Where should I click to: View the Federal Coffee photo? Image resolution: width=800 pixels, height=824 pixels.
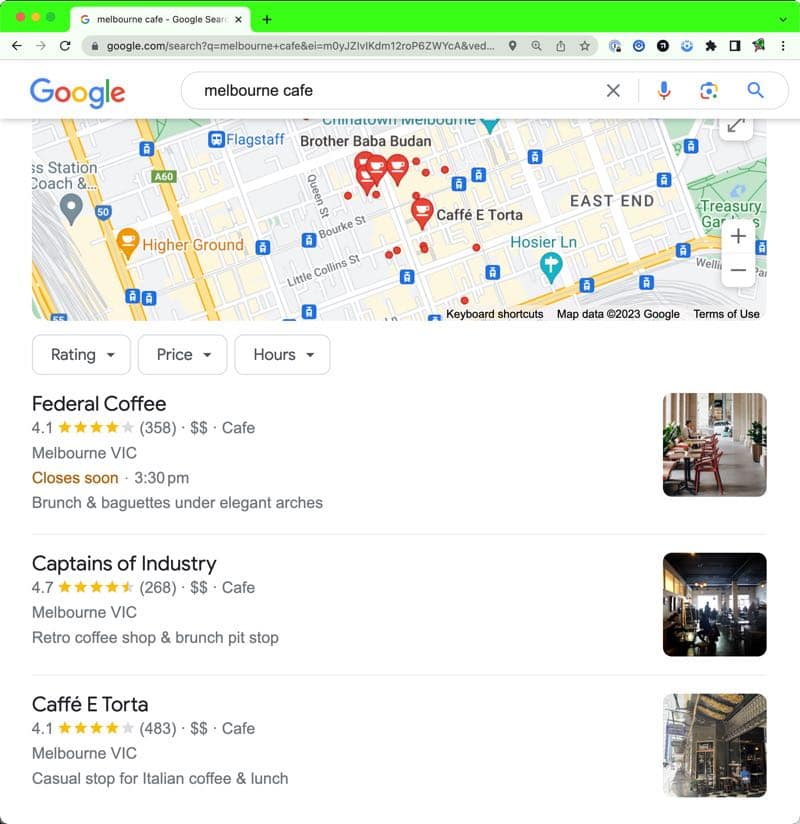click(714, 445)
